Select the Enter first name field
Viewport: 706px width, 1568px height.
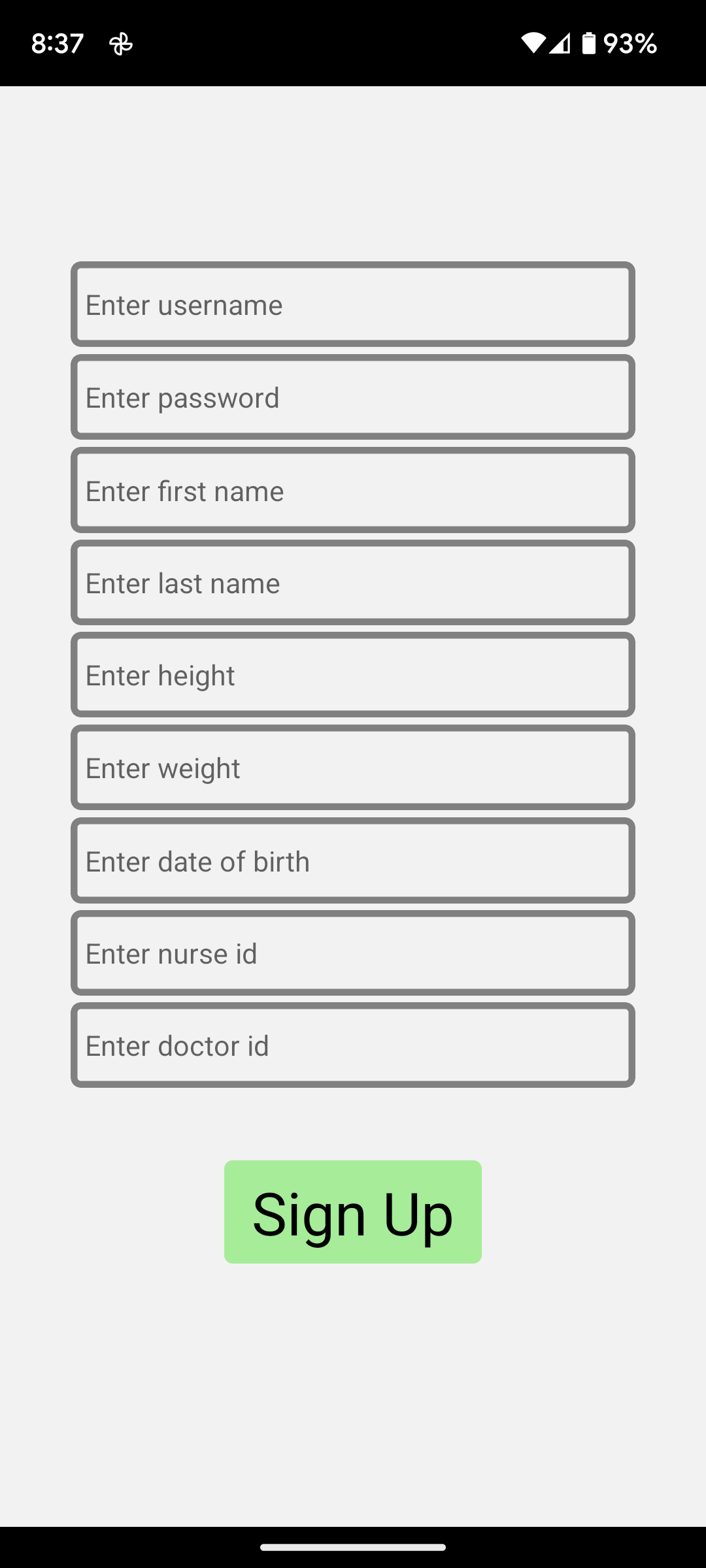click(353, 491)
